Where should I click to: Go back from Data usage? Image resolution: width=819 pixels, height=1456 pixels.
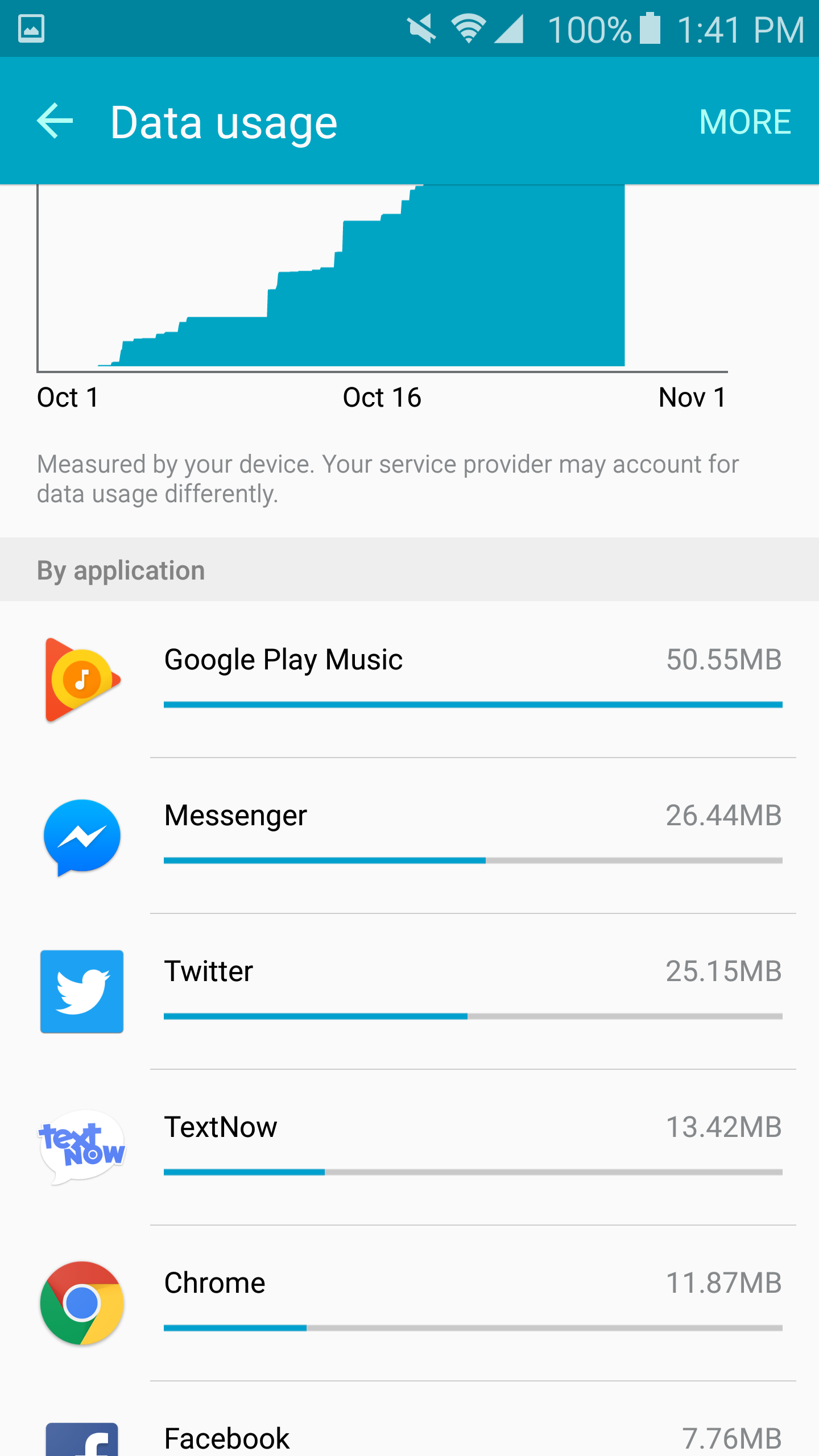pos(55,121)
